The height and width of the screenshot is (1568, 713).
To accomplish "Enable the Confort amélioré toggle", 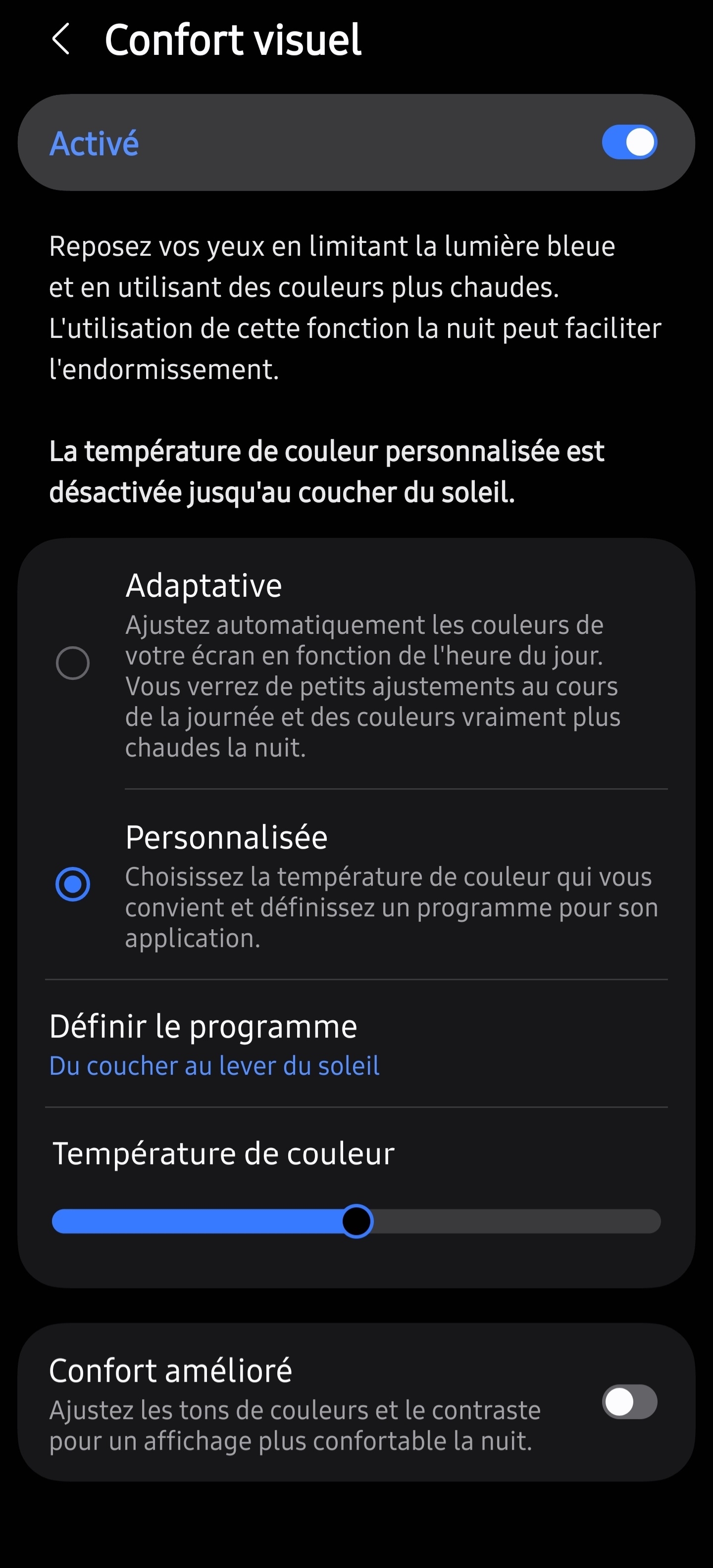I will 629,1402.
